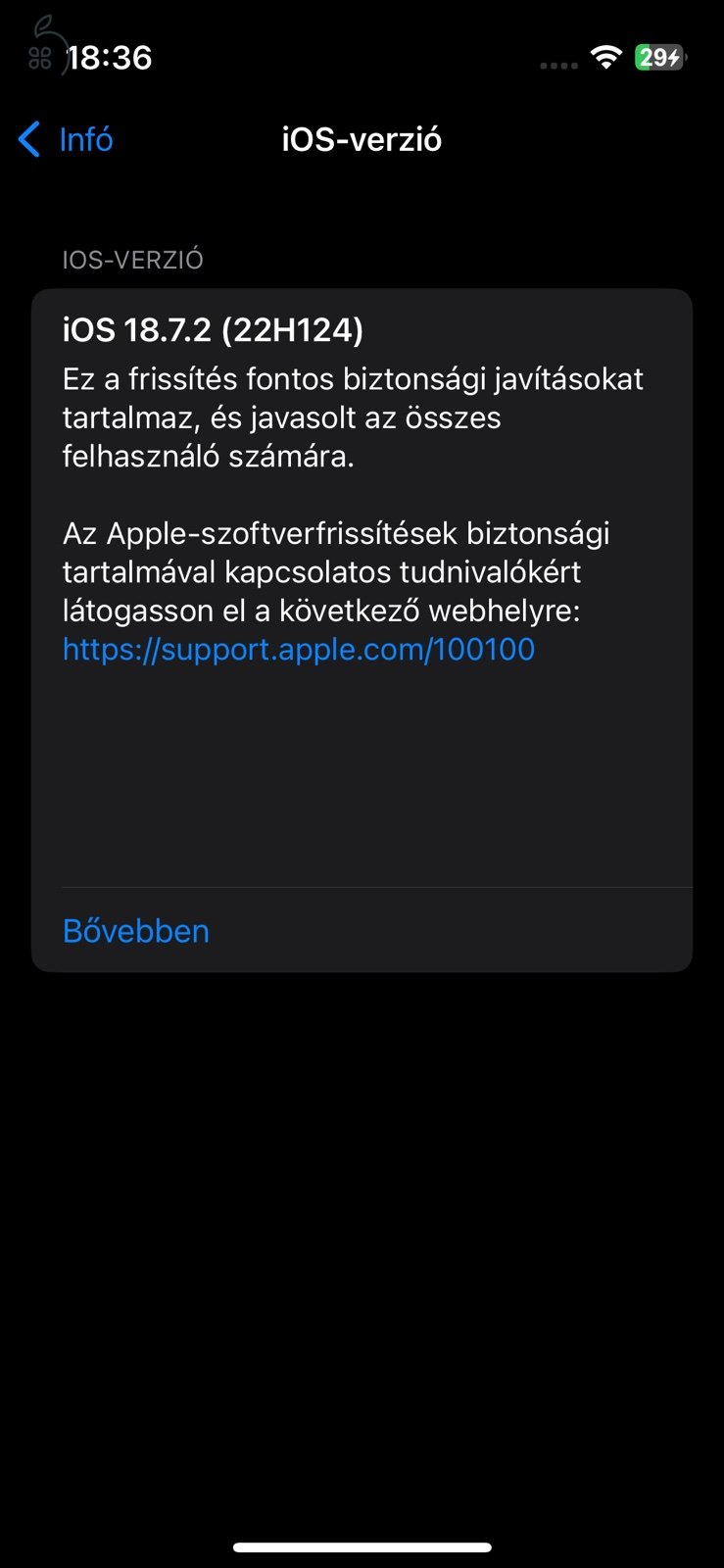Tap the blue back chevron arrow
Viewport: 724px width, 1568px height.
click(28, 139)
